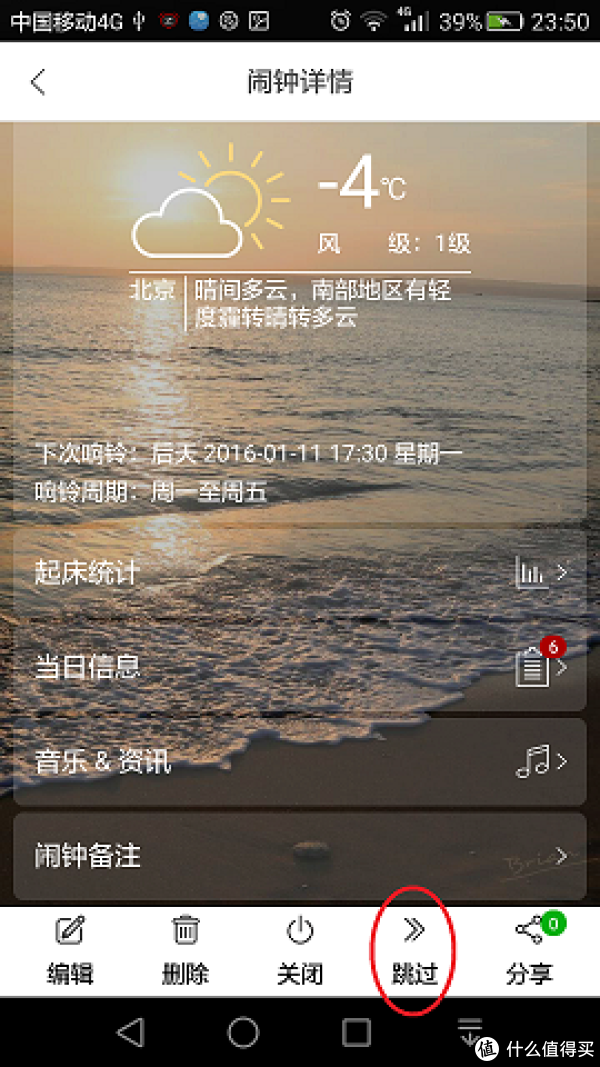Image resolution: width=600 pixels, height=1067 pixels.
Task: Tap 编辑 to edit the alarm
Action: pyautogui.click(x=70, y=951)
